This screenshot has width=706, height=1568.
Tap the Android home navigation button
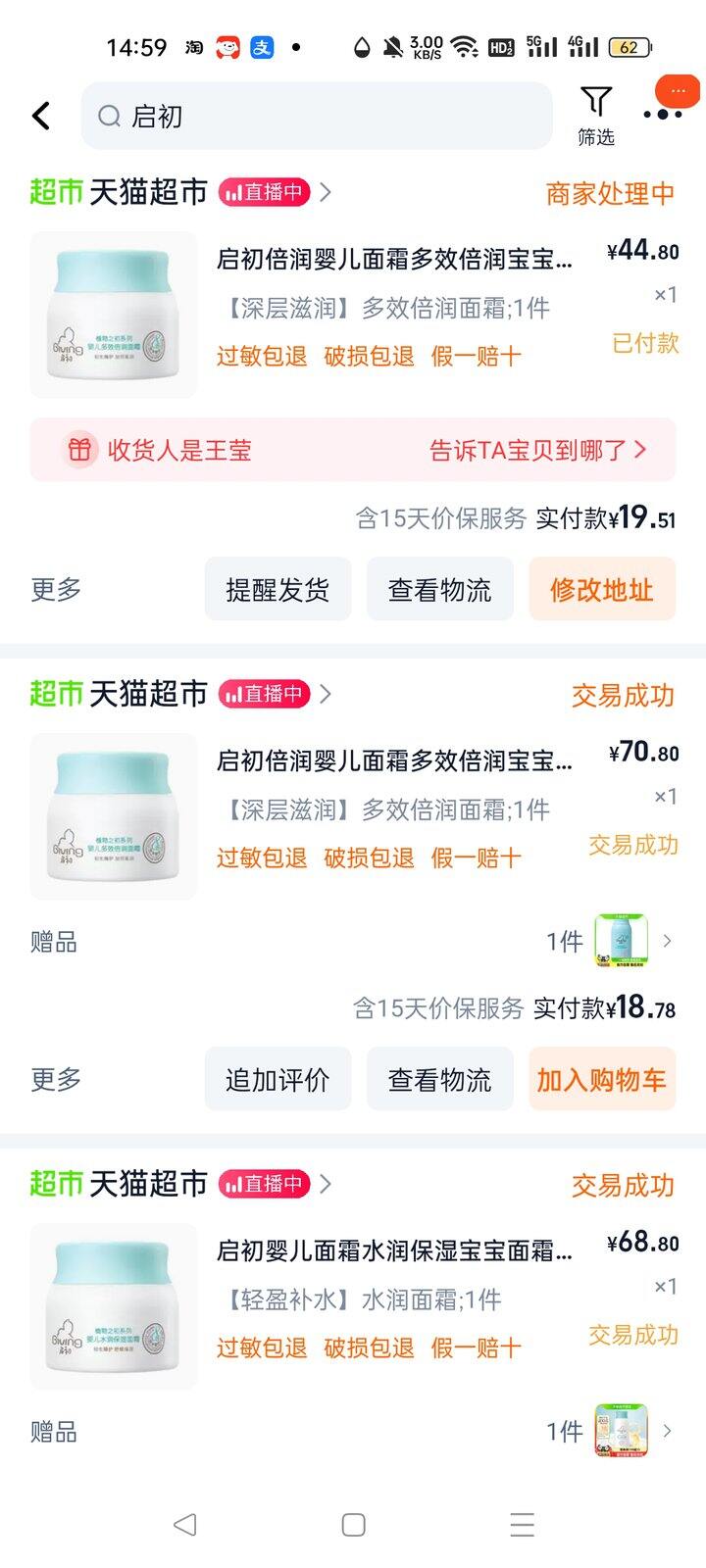click(352, 1525)
